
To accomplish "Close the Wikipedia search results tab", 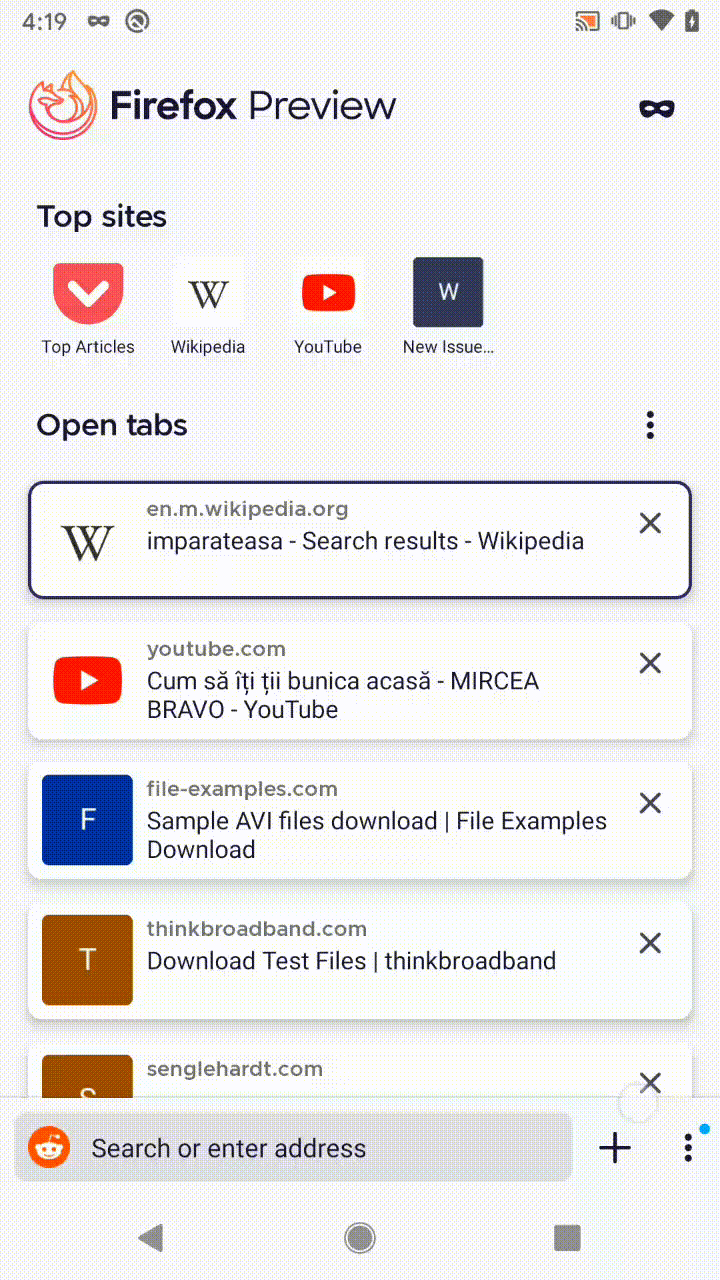I will (650, 523).
